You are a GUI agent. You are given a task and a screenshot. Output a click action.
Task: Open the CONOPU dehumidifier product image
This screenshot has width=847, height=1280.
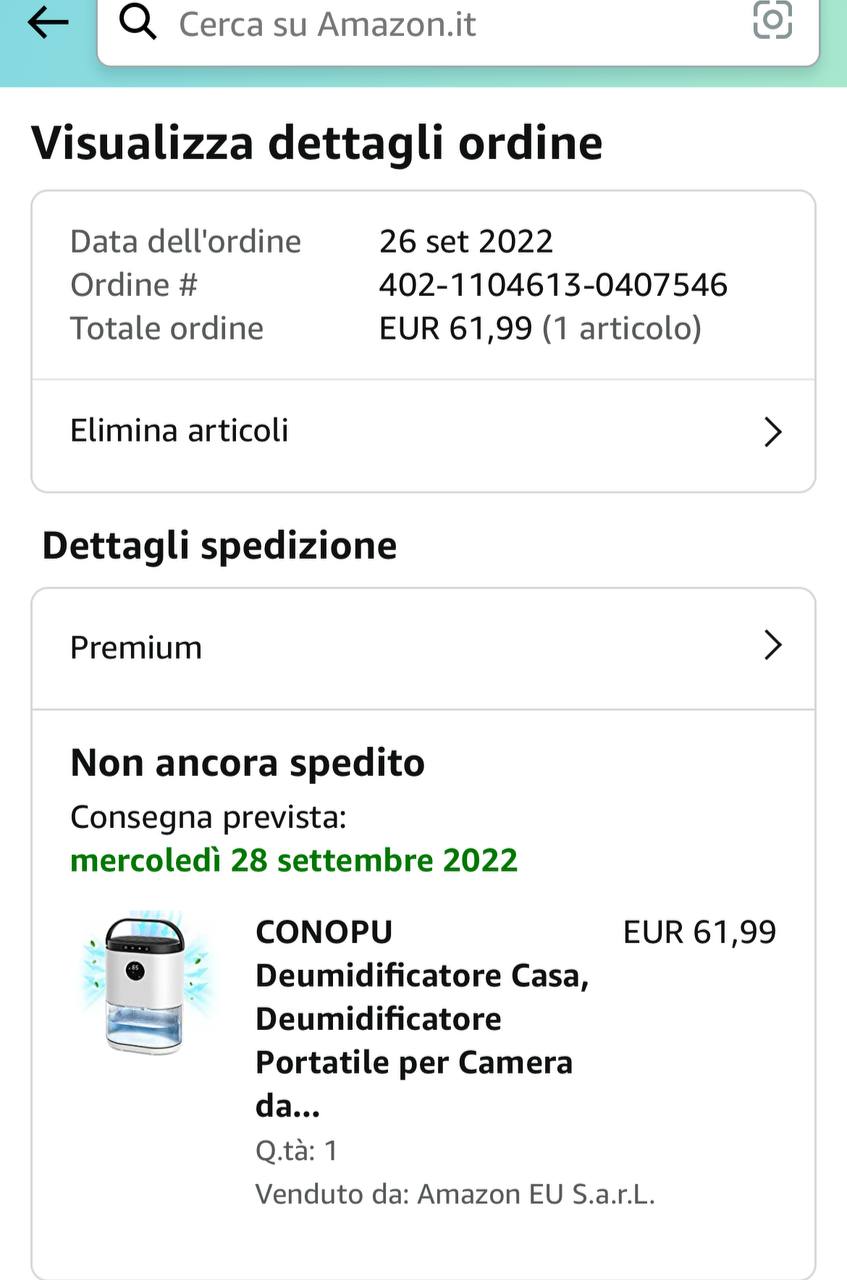pos(146,982)
